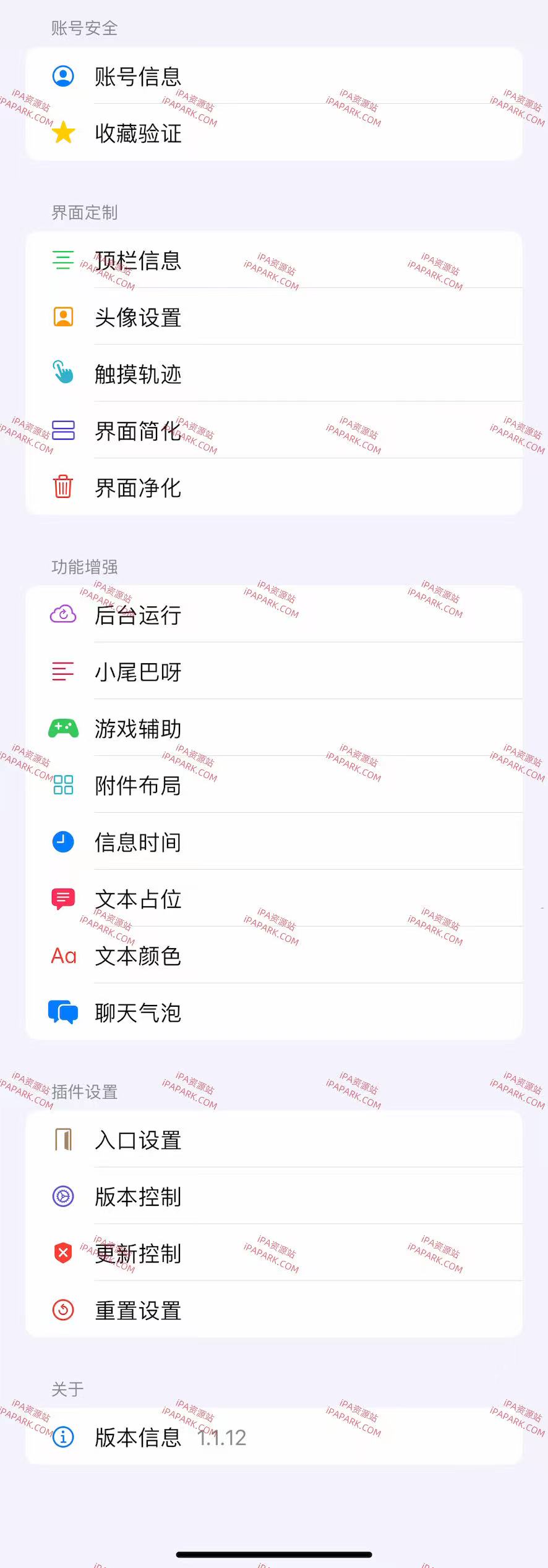Click the red trash 界面净化 icon
Screen dimensions: 548x1568
(63, 488)
